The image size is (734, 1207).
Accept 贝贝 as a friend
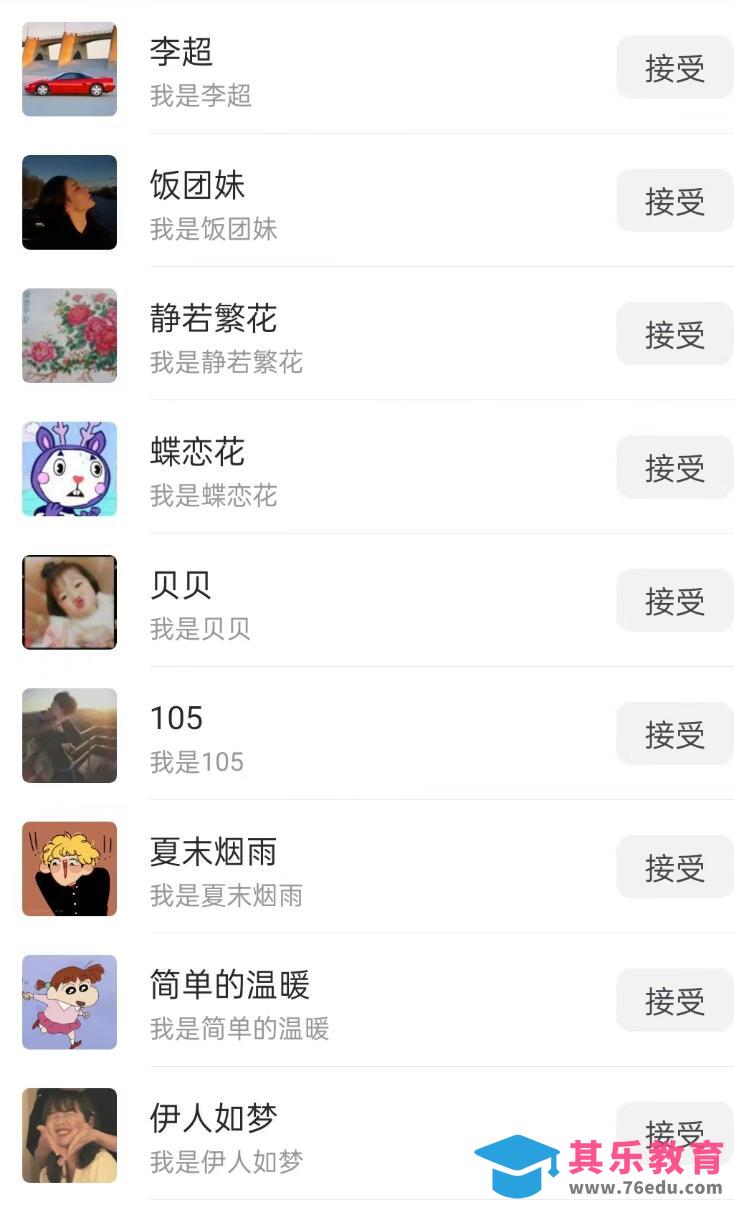coord(674,601)
